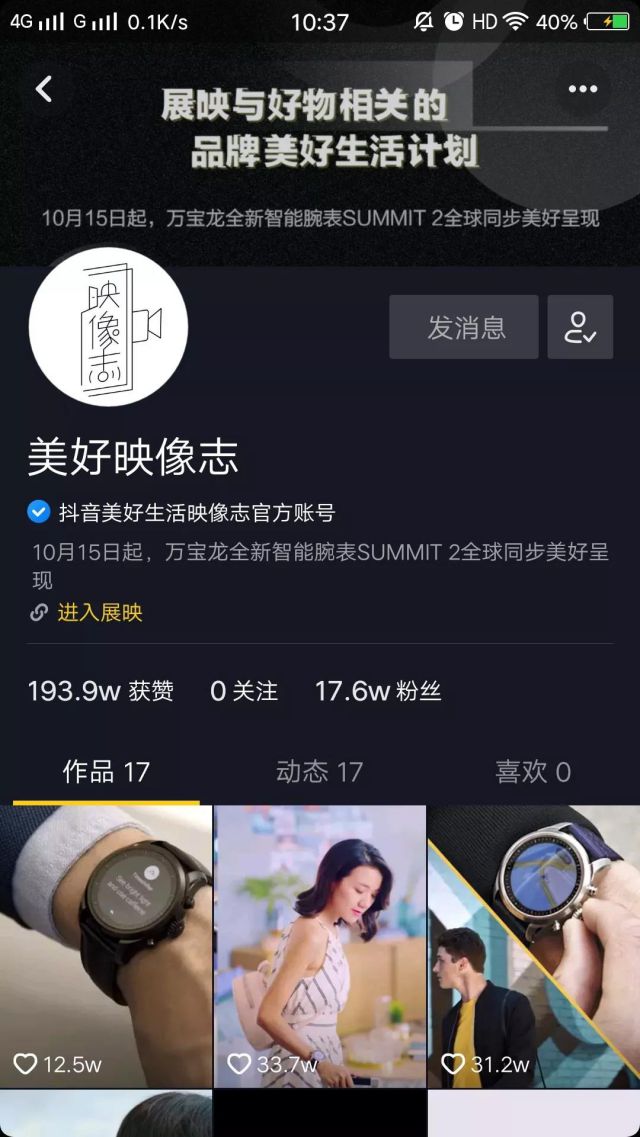The image size is (640, 1137).
Task: Open the 进入展映 link
Action: tap(99, 613)
